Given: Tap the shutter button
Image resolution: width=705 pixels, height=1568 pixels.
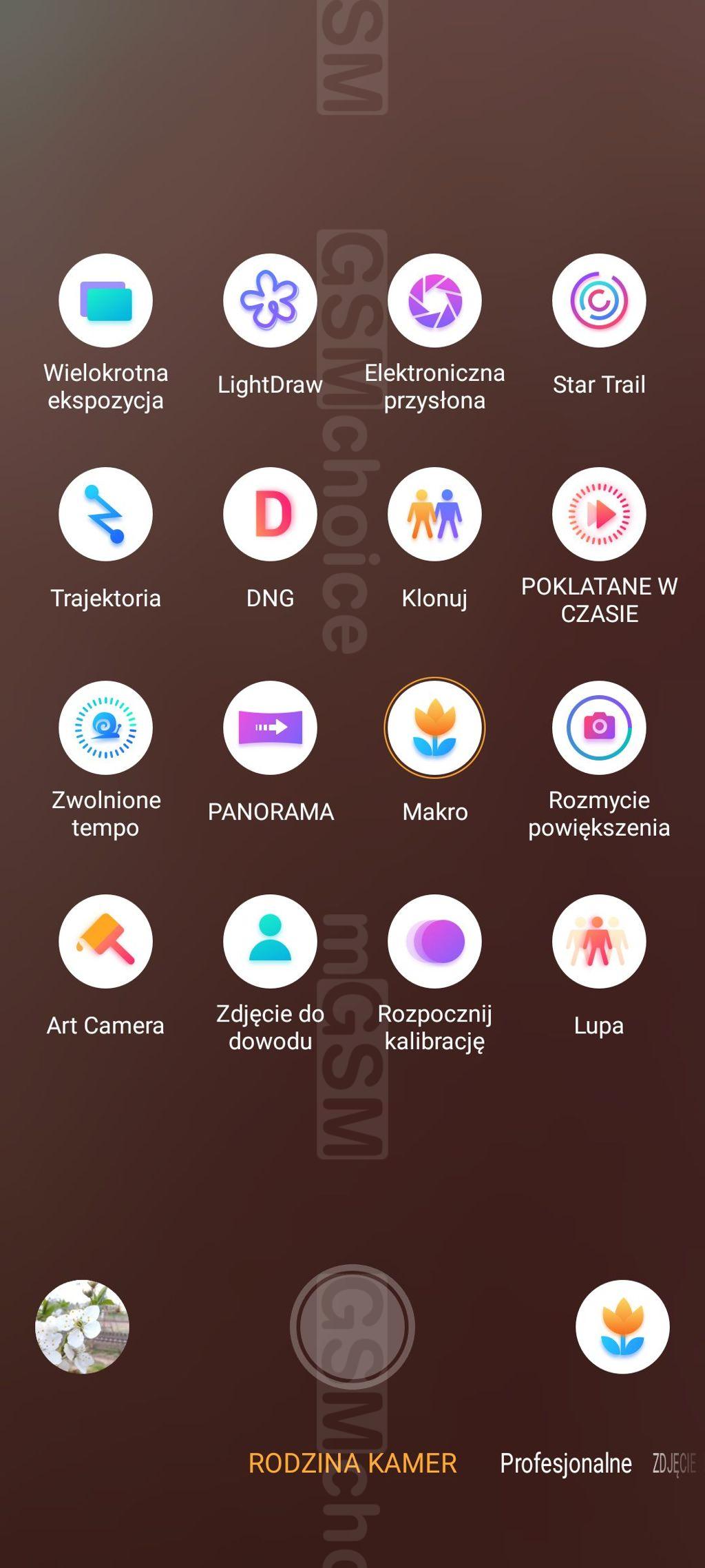Looking at the screenshot, I should click(352, 1327).
